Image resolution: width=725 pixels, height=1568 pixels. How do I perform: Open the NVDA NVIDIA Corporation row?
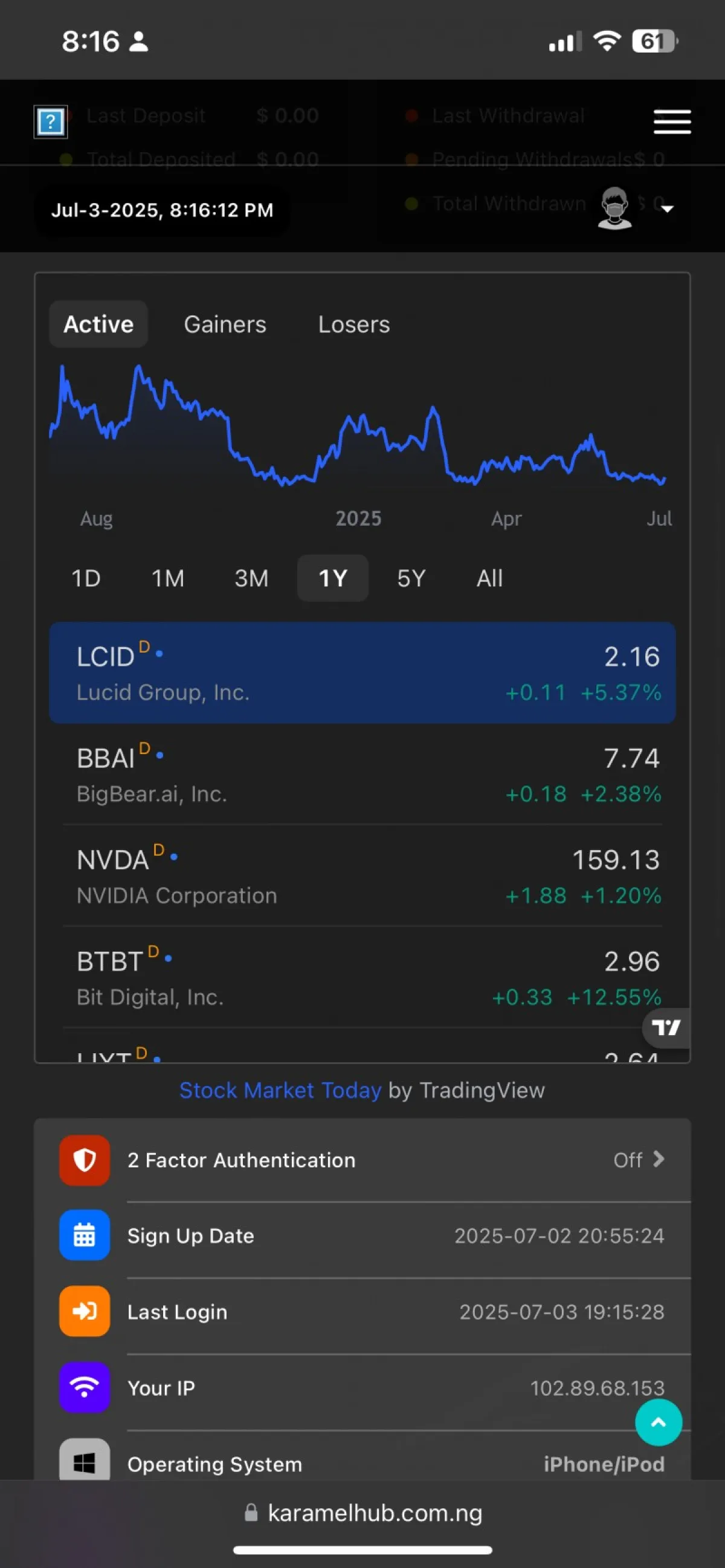click(x=362, y=876)
